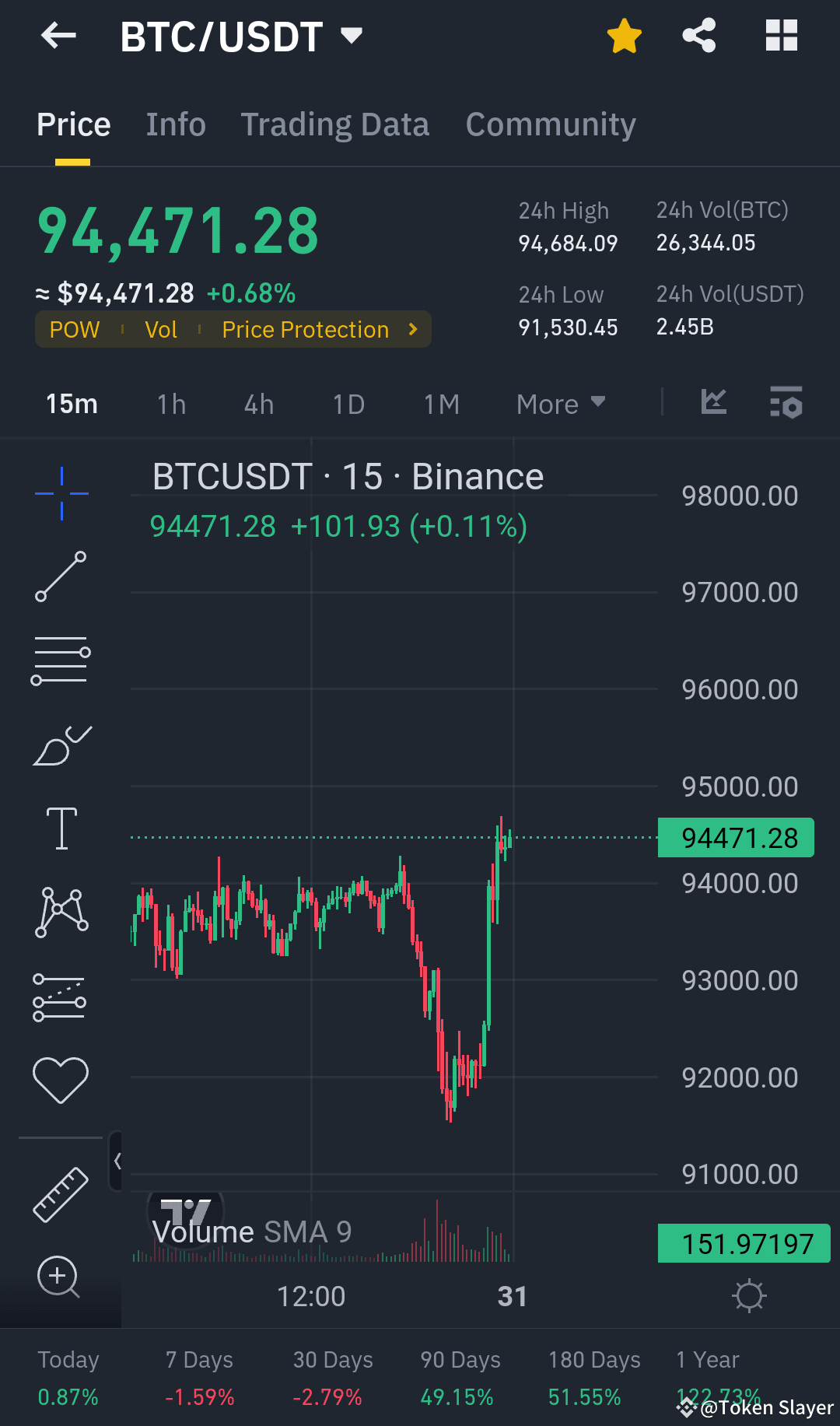The height and width of the screenshot is (1426, 840).
Task: Switch to the Trading Data tab
Action: click(x=335, y=124)
